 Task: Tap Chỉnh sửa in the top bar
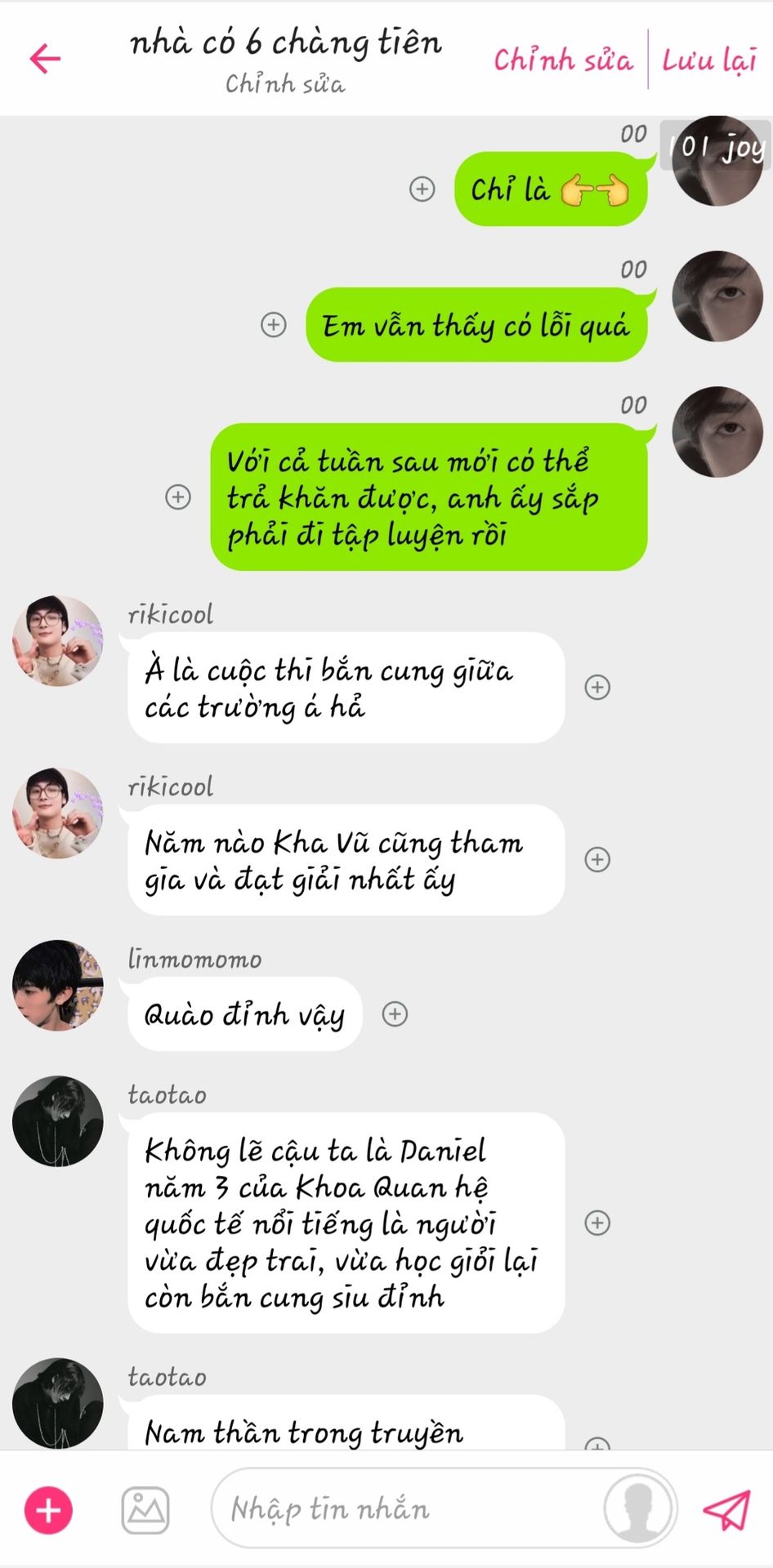click(563, 60)
